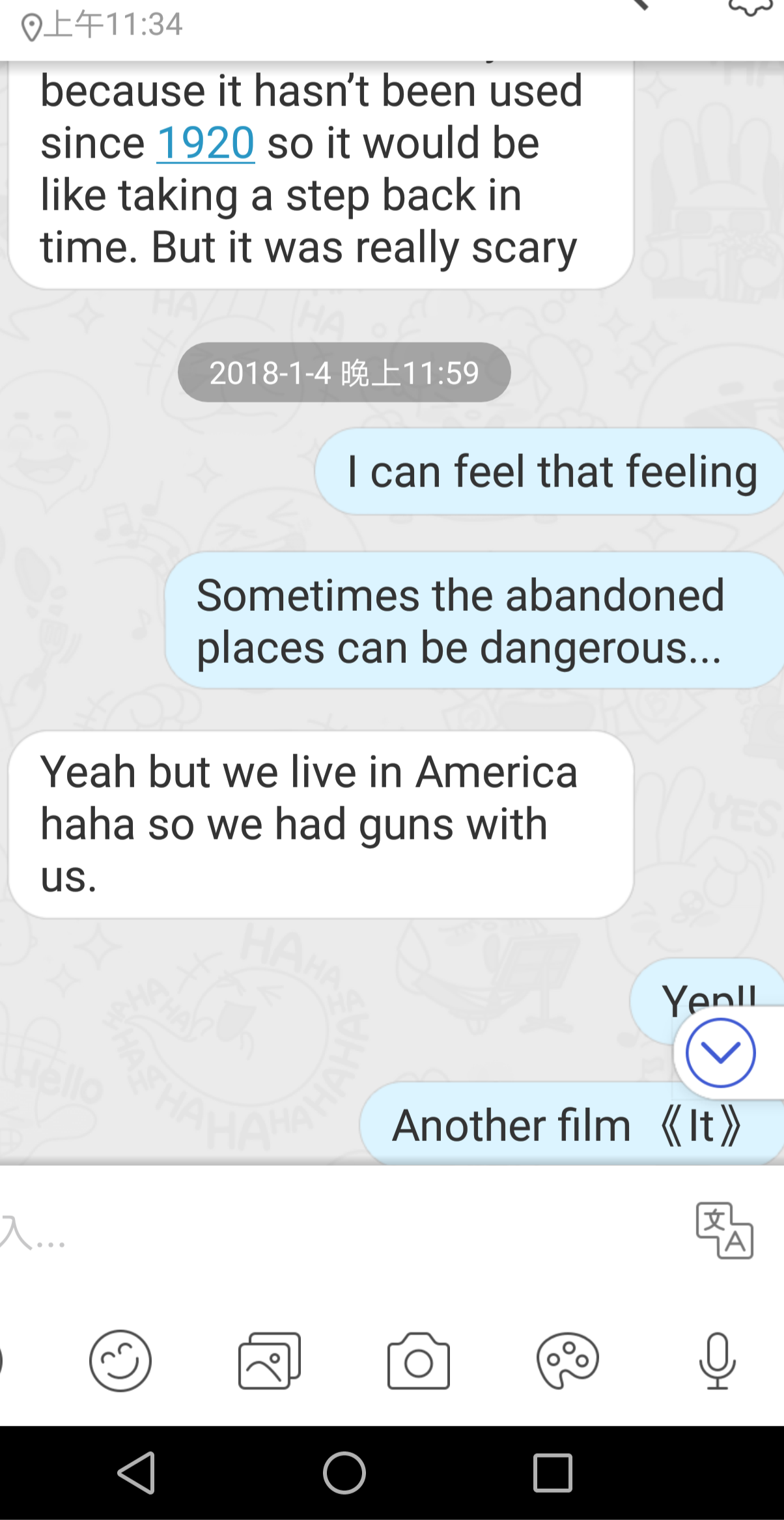Open the translate icon in input bar
Screen dimensions: 784x1520
pyautogui.click(x=724, y=1231)
